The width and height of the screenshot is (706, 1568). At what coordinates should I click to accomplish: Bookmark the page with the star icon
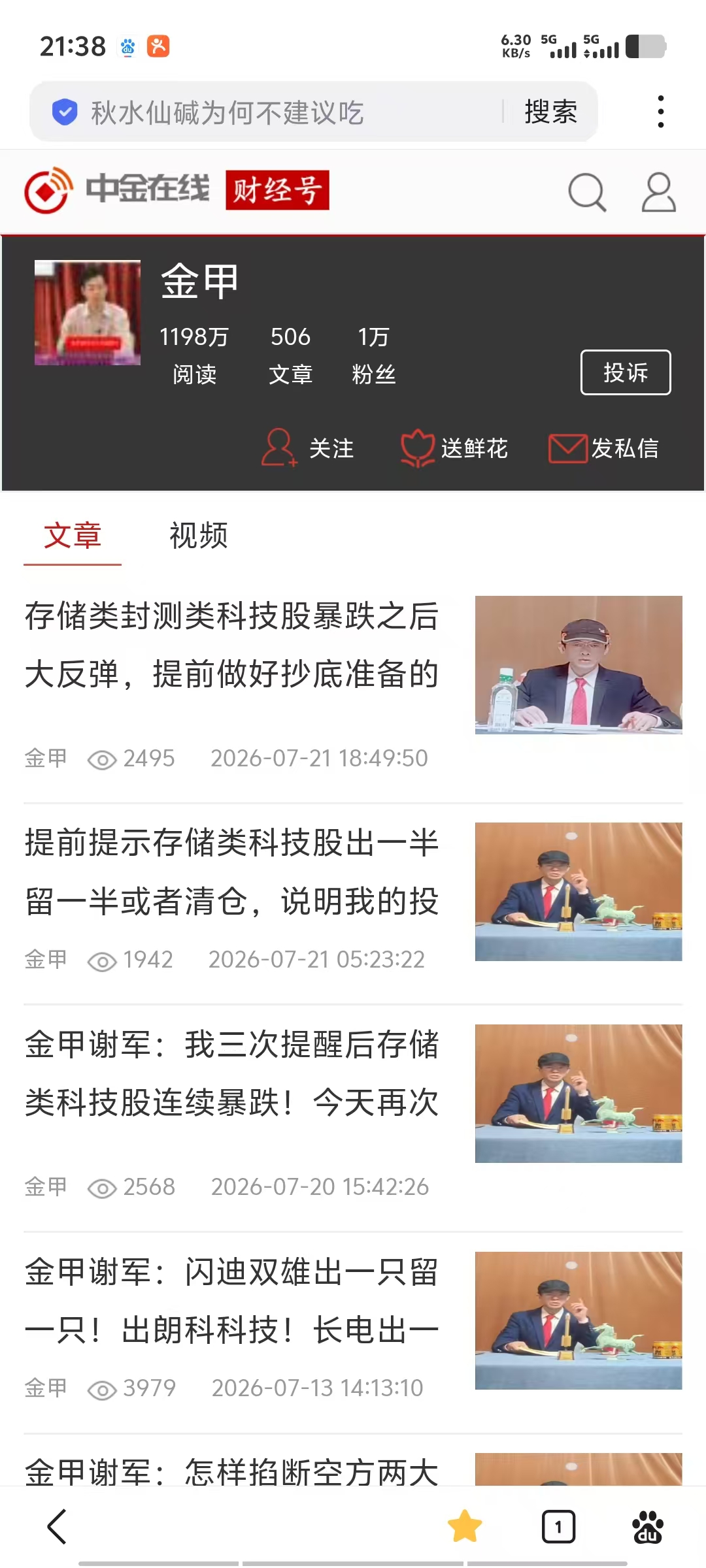point(465,1527)
